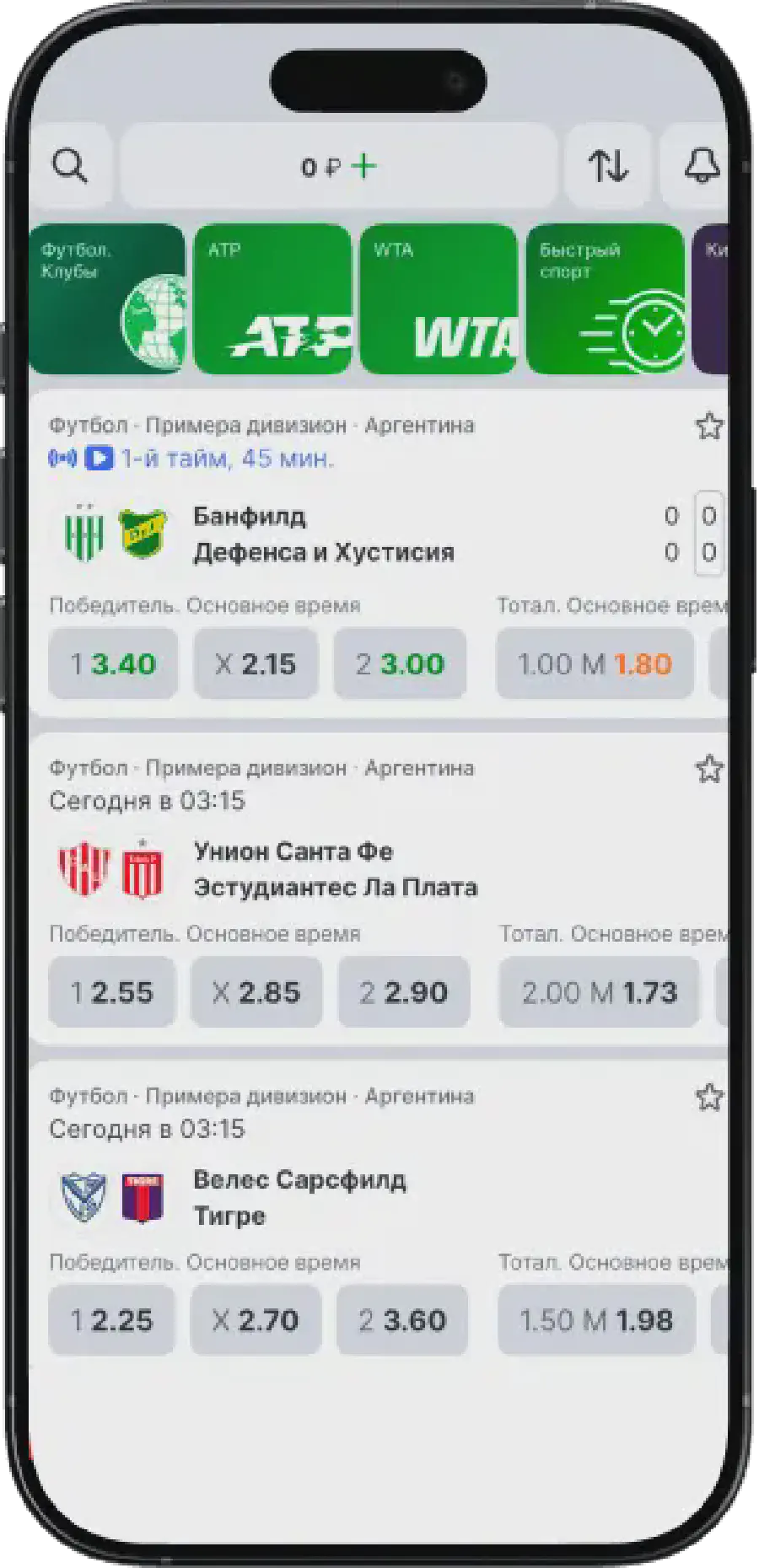Open the WTA category tile
759x1568 pixels.
click(x=439, y=298)
